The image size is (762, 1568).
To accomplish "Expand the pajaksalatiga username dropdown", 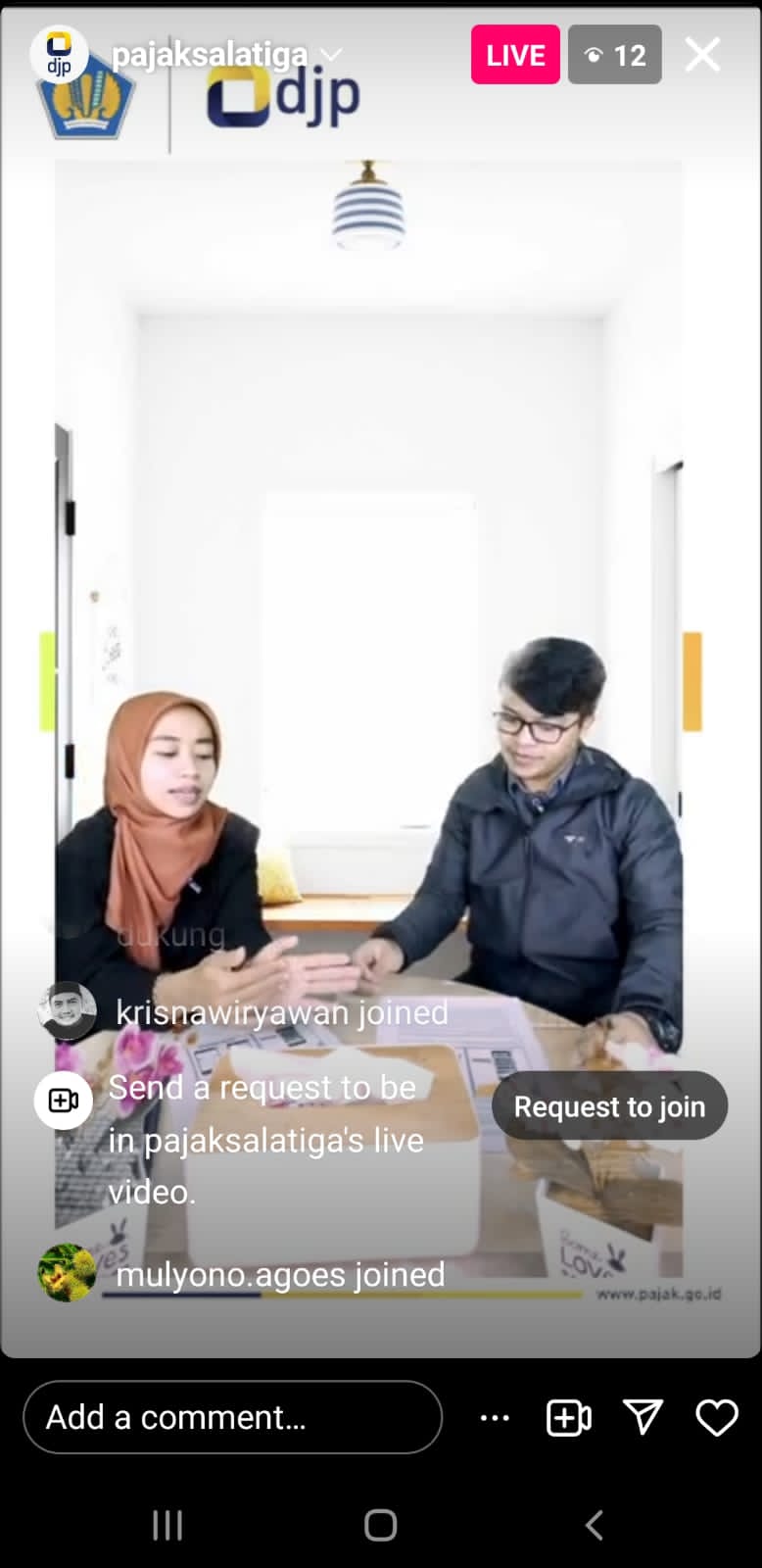I will pyautogui.click(x=331, y=55).
